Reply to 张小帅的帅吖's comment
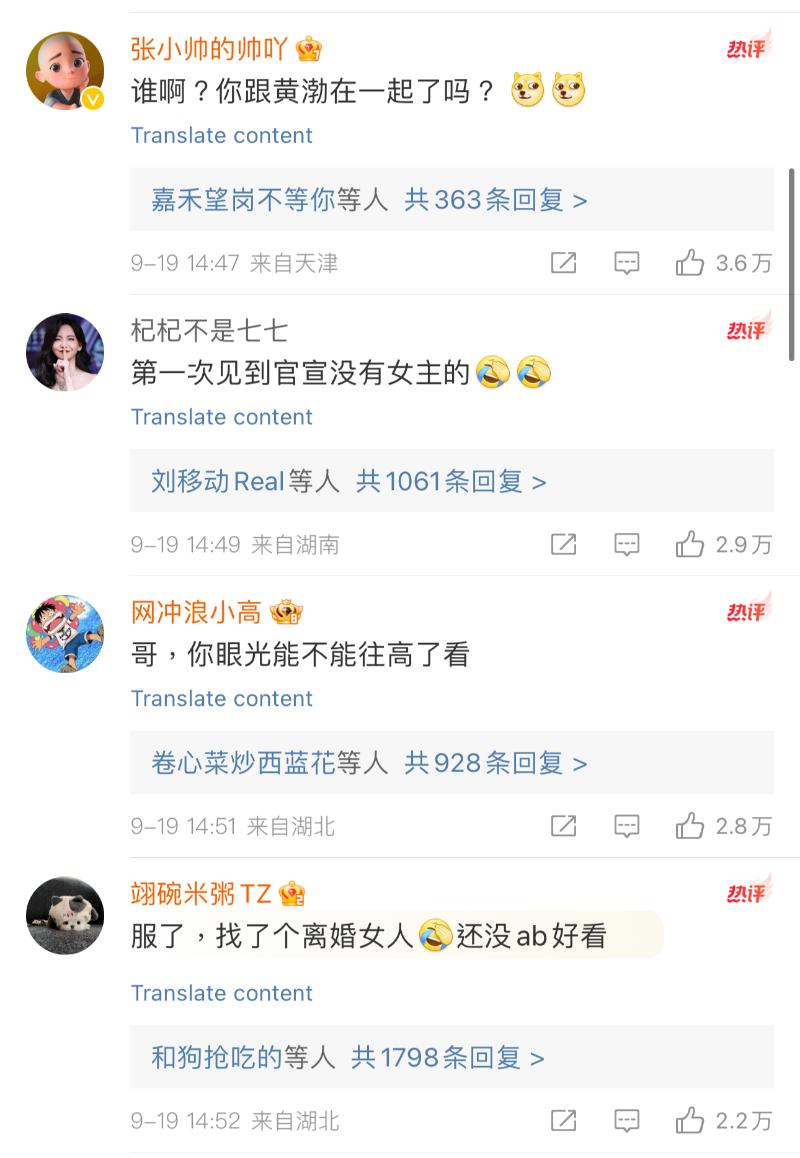The width and height of the screenshot is (800, 1158). click(626, 263)
